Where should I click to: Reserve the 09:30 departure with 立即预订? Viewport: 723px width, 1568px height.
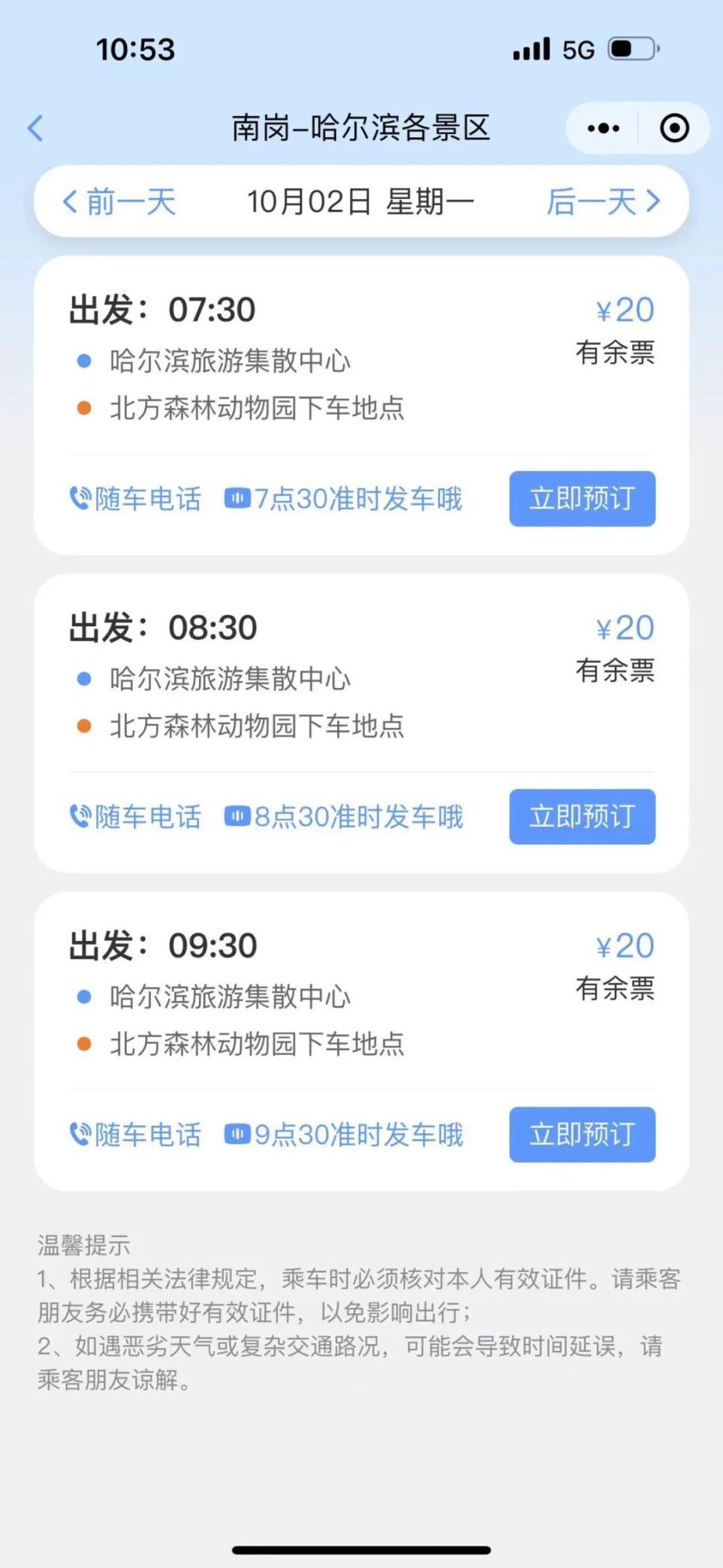tap(581, 1135)
